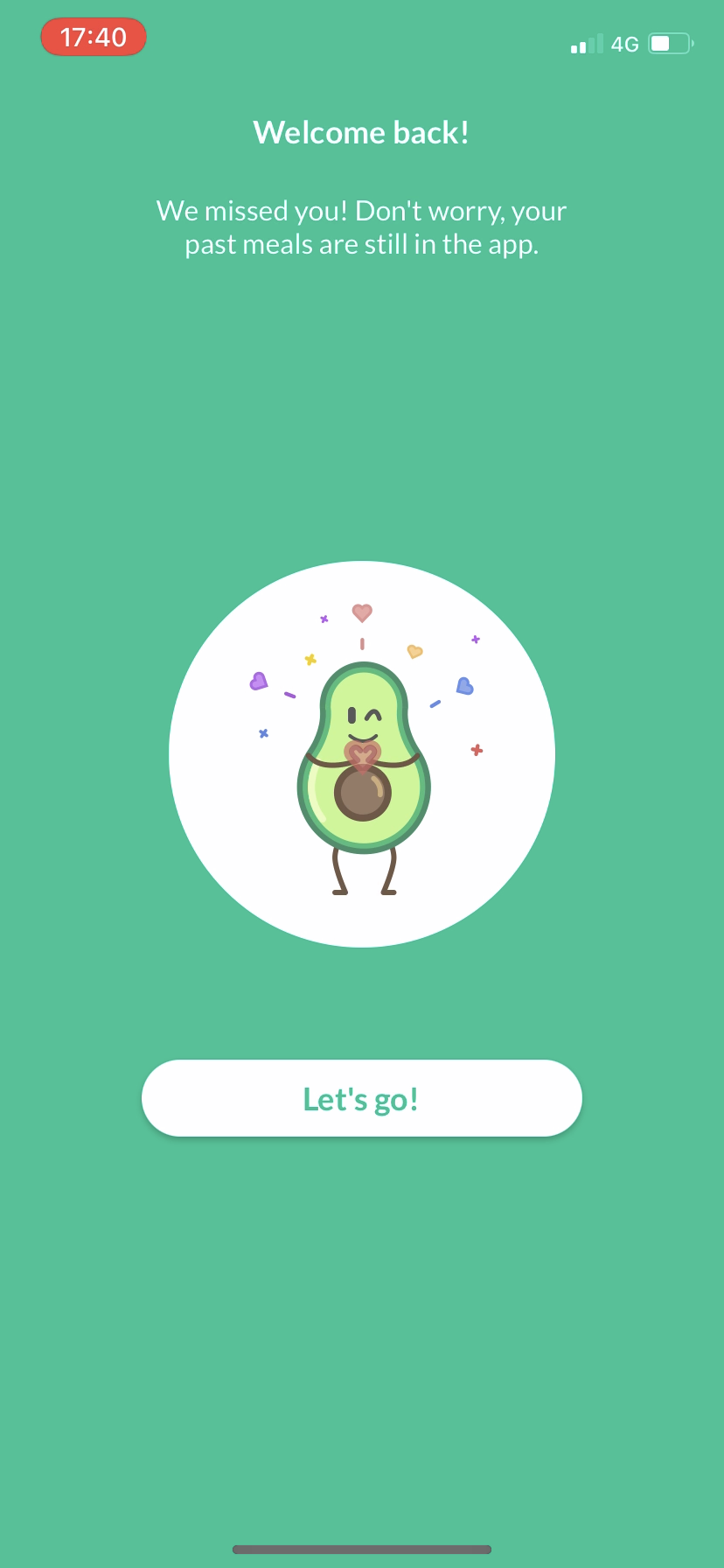Click the cellular signal bars indicator
Screen dimensions: 724x1568
coord(587,43)
